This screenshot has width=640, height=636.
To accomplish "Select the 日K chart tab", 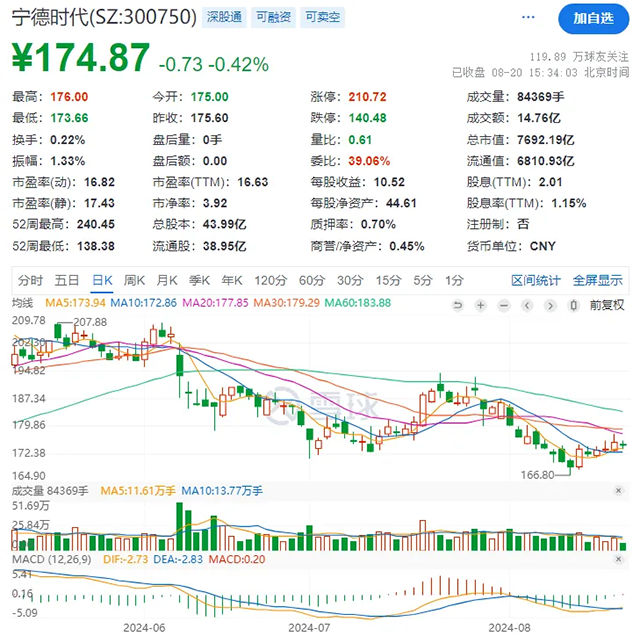I will pyautogui.click(x=102, y=280).
